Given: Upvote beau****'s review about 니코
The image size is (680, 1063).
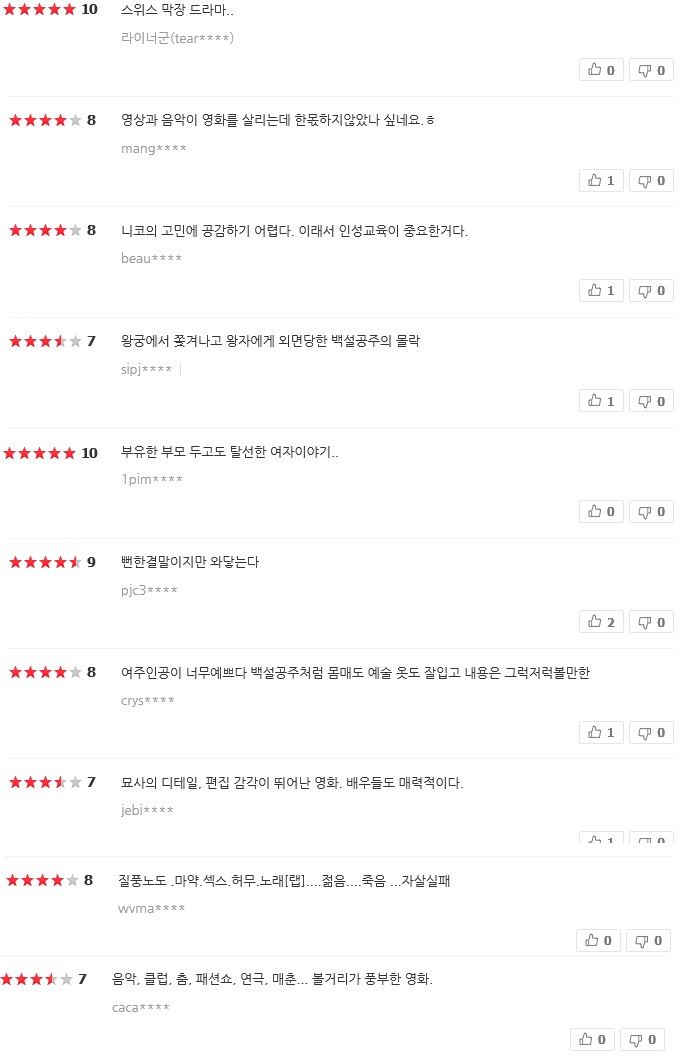Looking at the screenshot, I should pyautogui.click(x=602, y=290).
